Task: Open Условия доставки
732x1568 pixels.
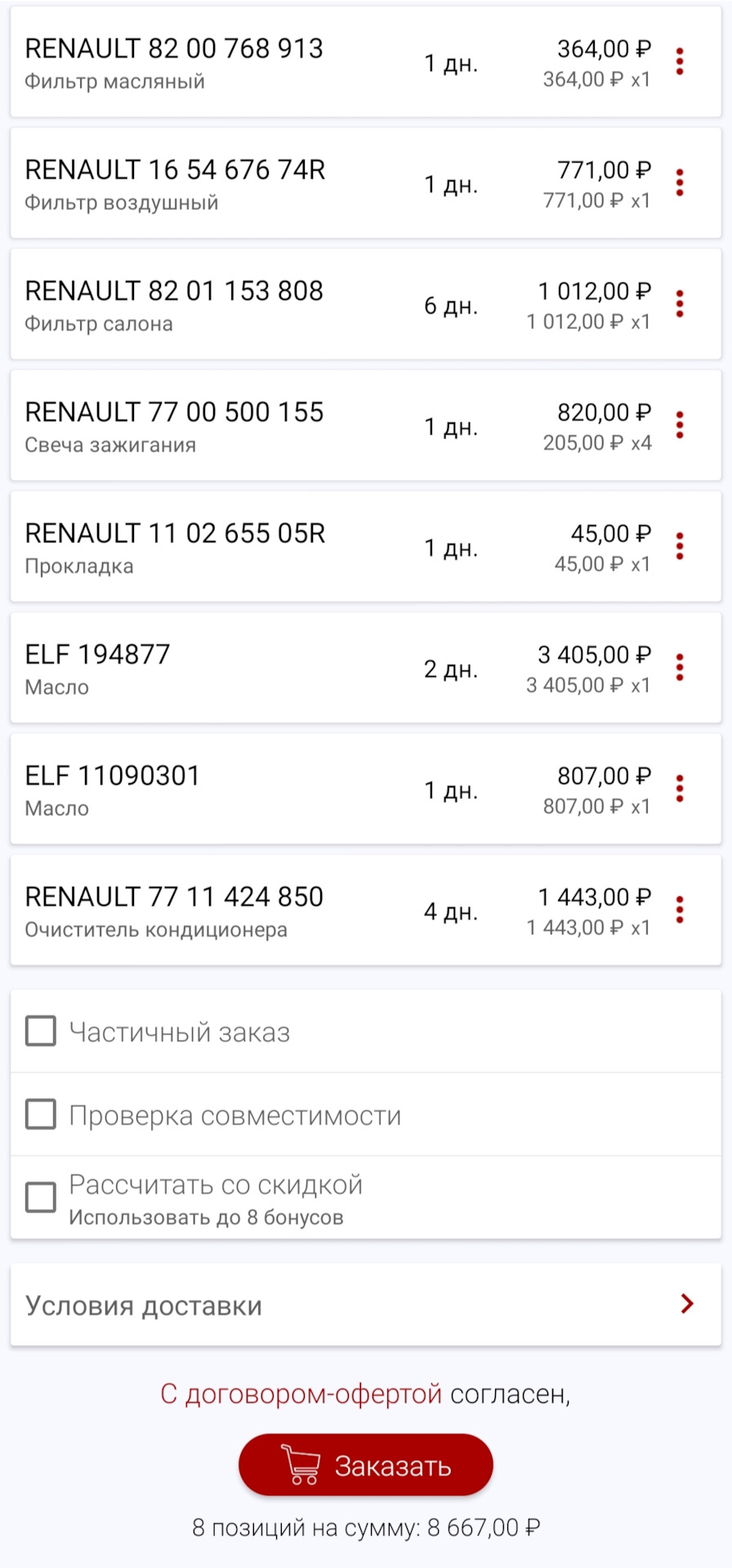Action: tap(366, 1305)
